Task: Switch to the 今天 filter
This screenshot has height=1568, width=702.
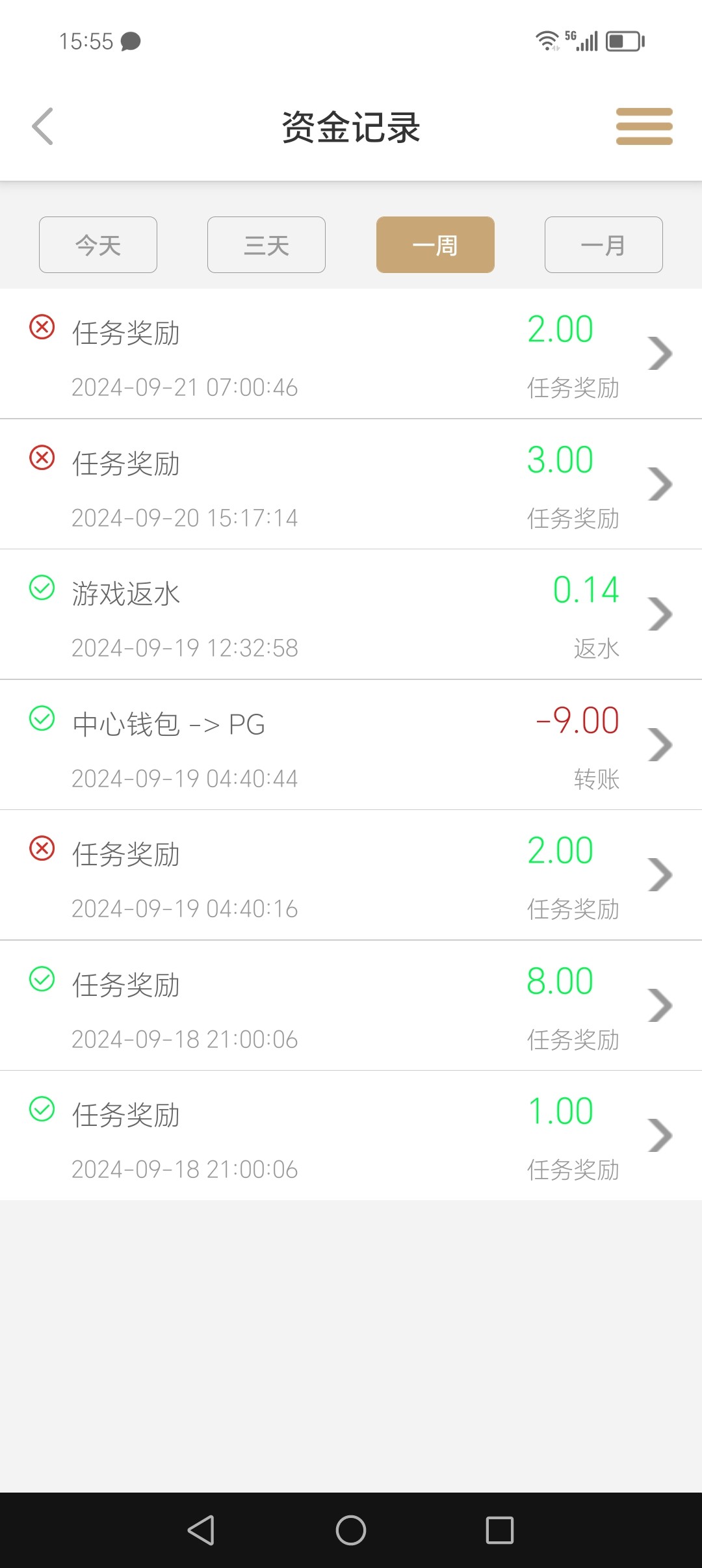Action: click(98, 245)
